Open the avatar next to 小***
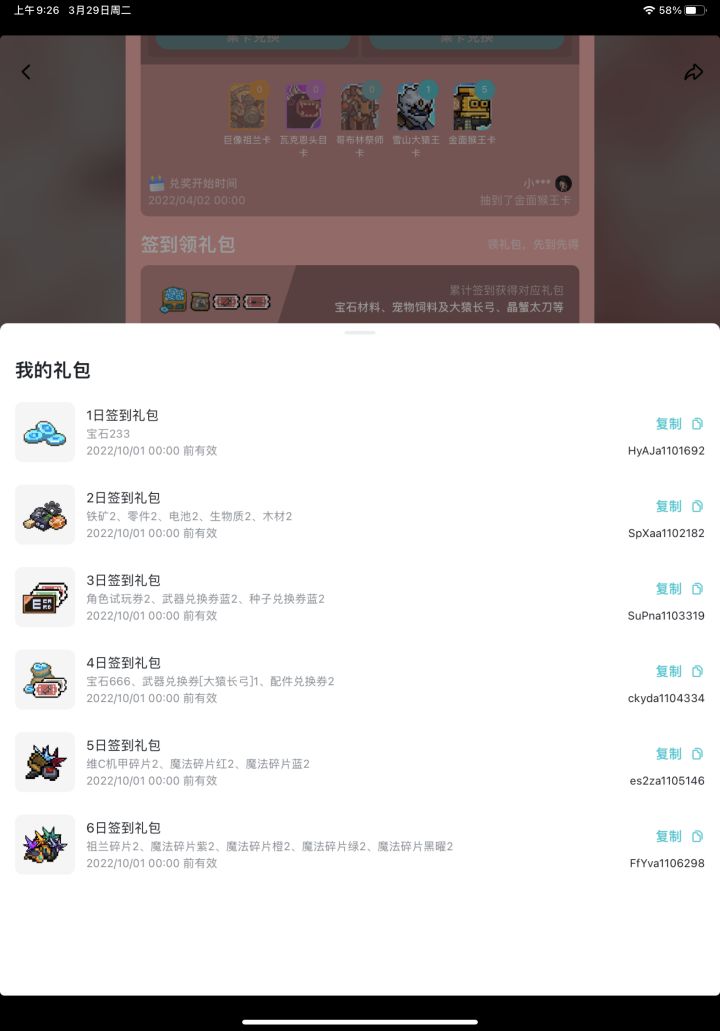The image size is (720, 1031). 563,184
